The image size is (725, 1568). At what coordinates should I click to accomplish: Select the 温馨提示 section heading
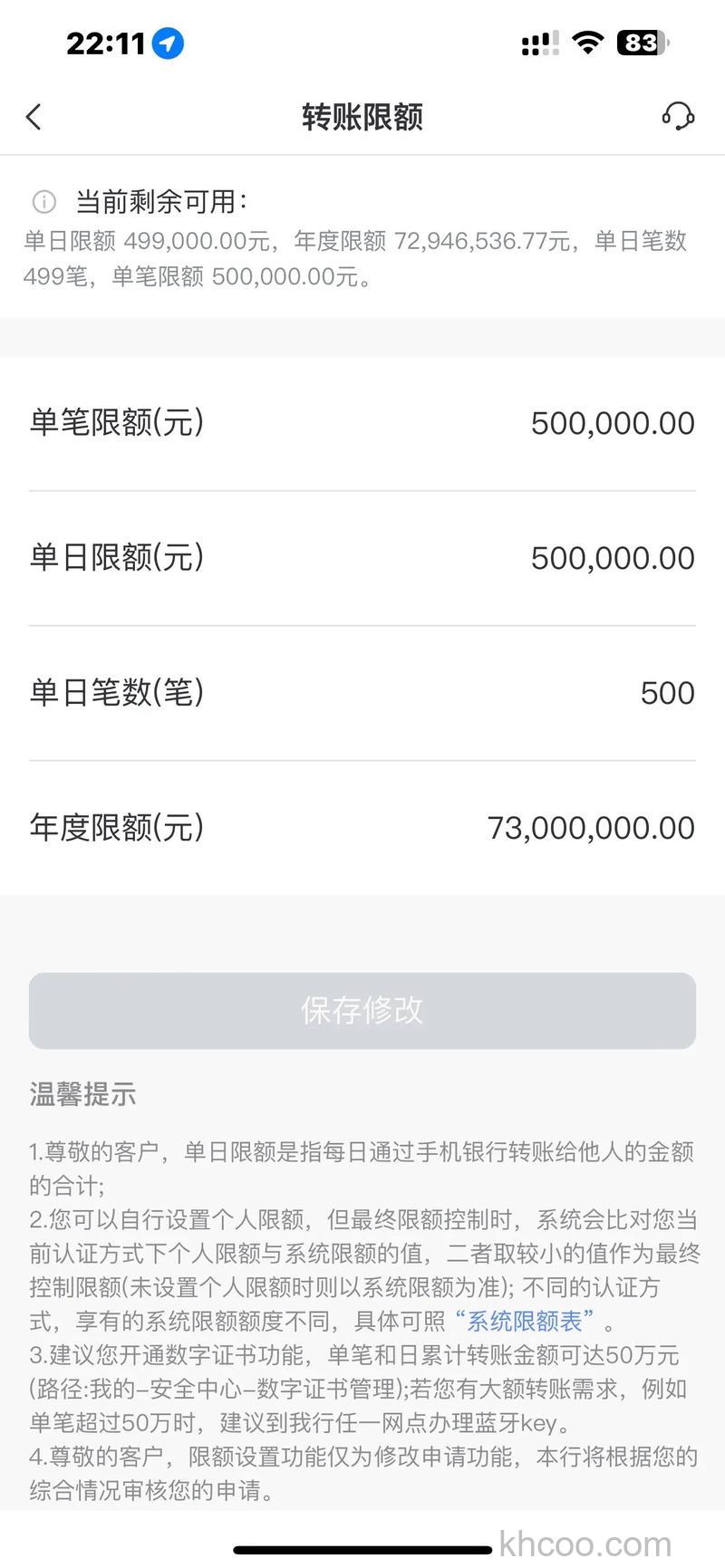pos(81,1094)
